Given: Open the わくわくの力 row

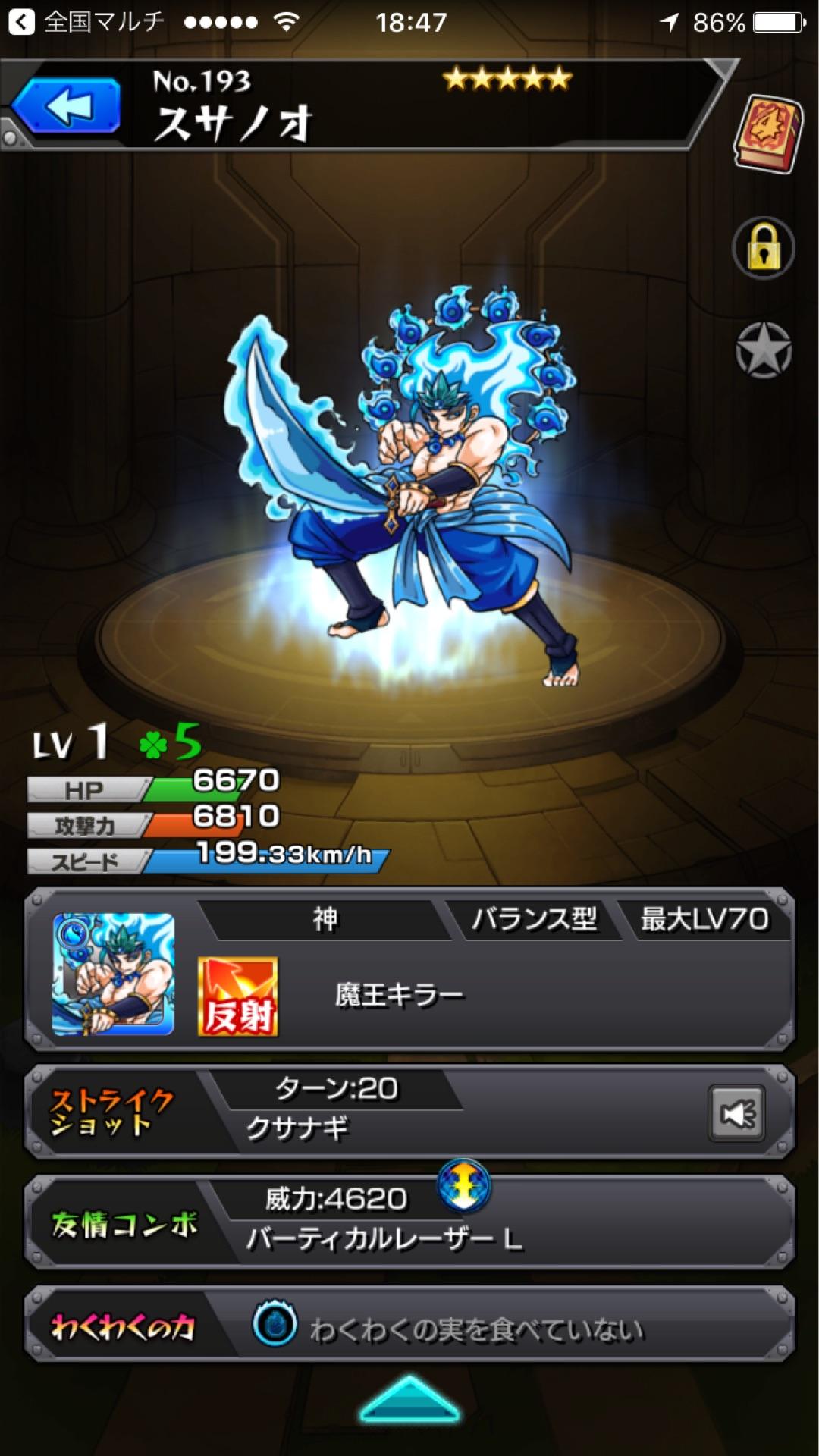Looking at the screenshot, I should [x=409, y=1327].
